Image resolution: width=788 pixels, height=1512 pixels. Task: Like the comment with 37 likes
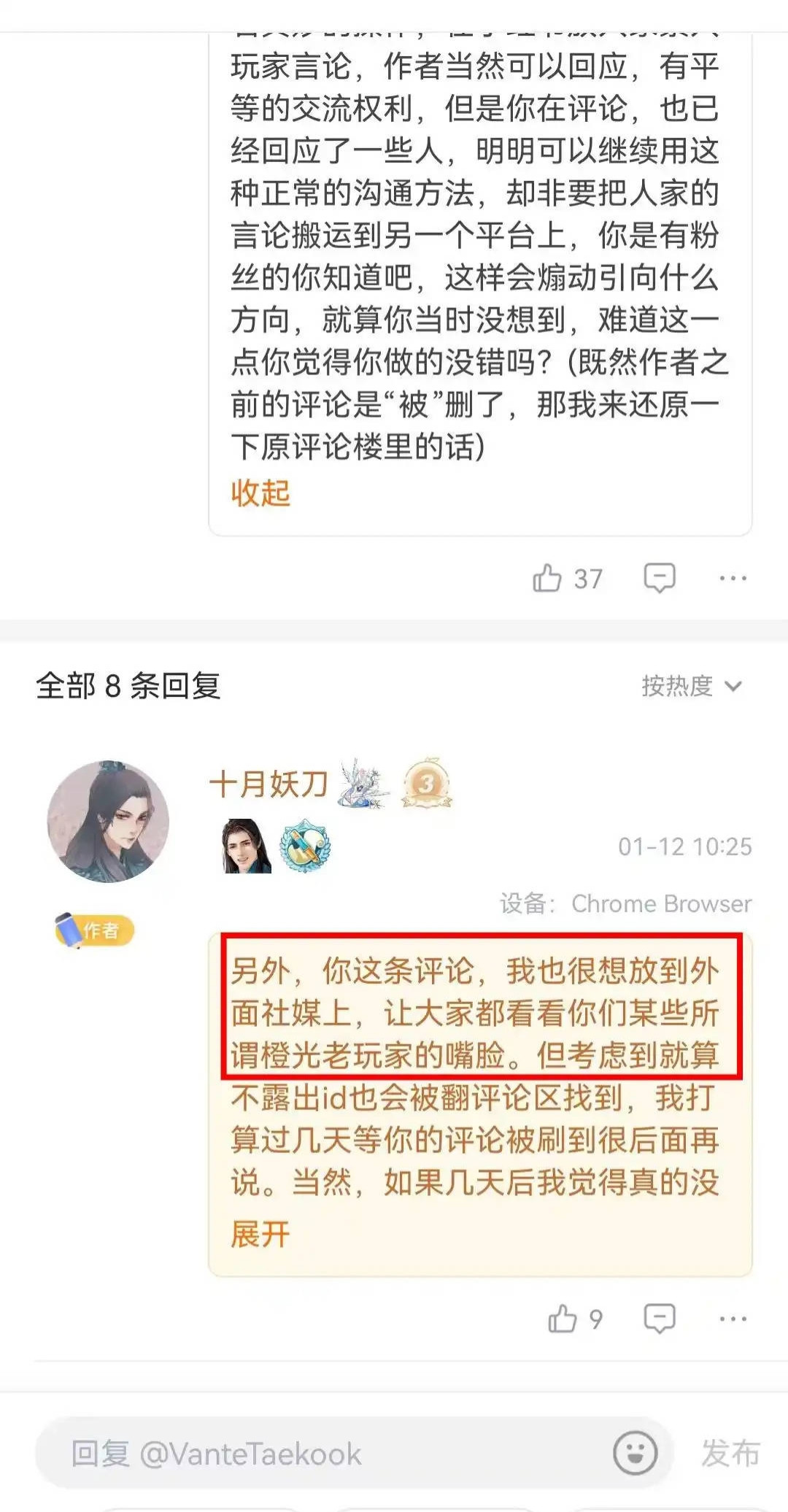click(x=547, y=578)
